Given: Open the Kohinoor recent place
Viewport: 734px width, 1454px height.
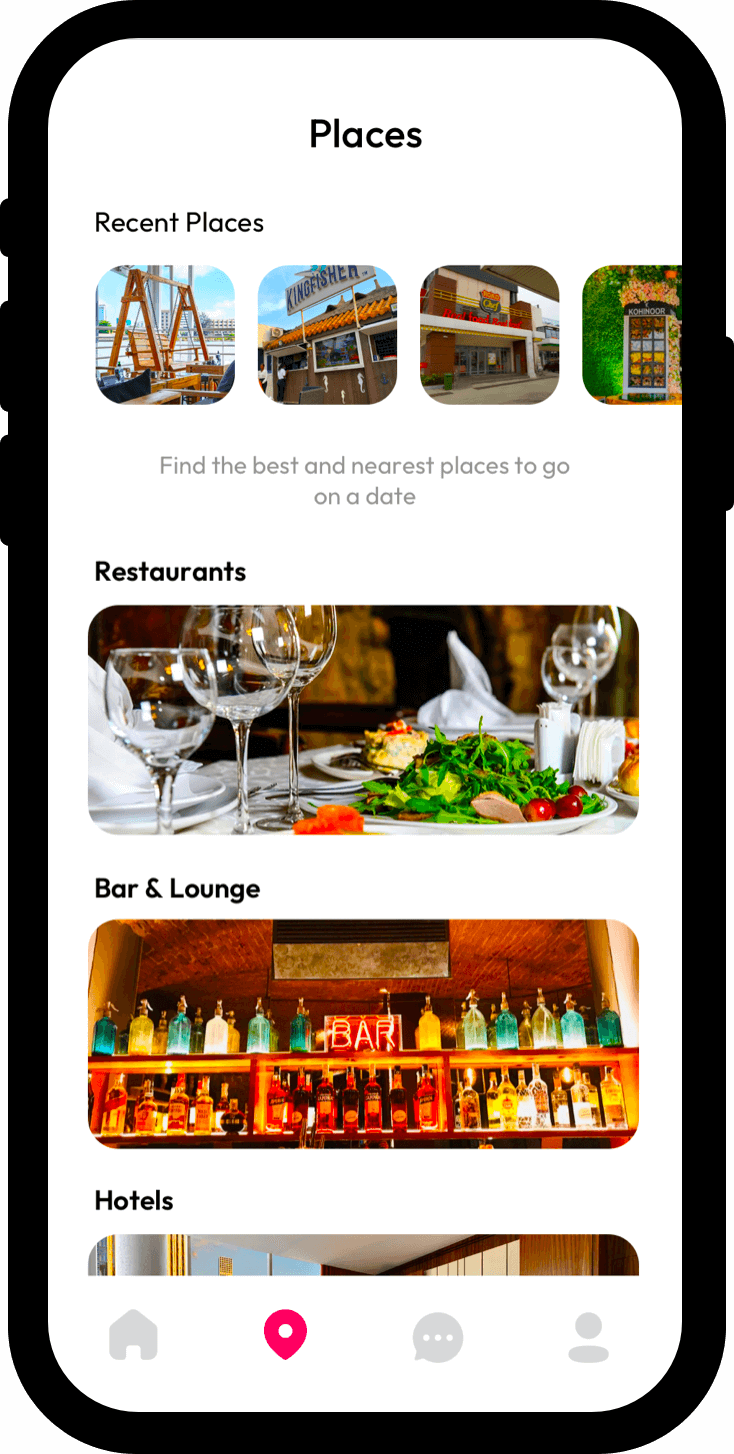Looking at the screenshot, I should 632,335.
